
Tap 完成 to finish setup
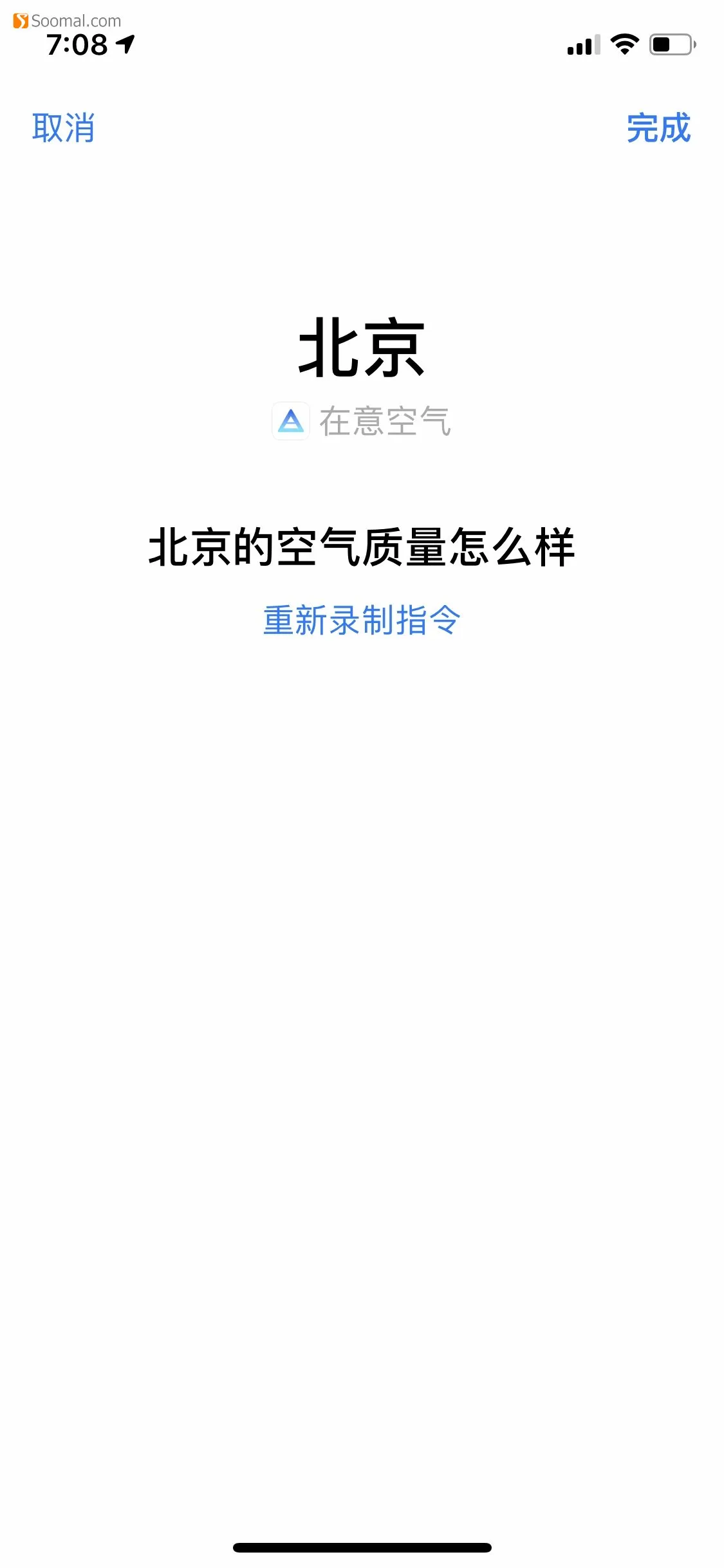click(x=659, y=127)
